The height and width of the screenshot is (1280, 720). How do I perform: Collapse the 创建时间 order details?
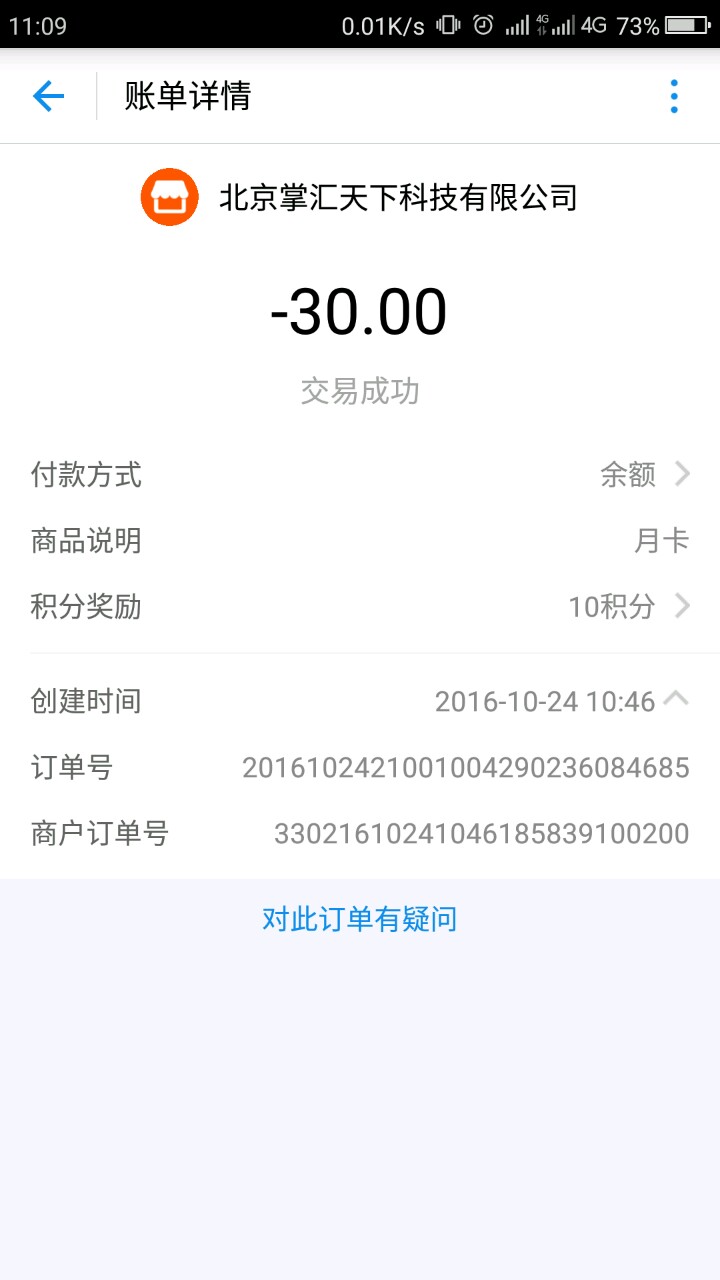coord(676,699)
